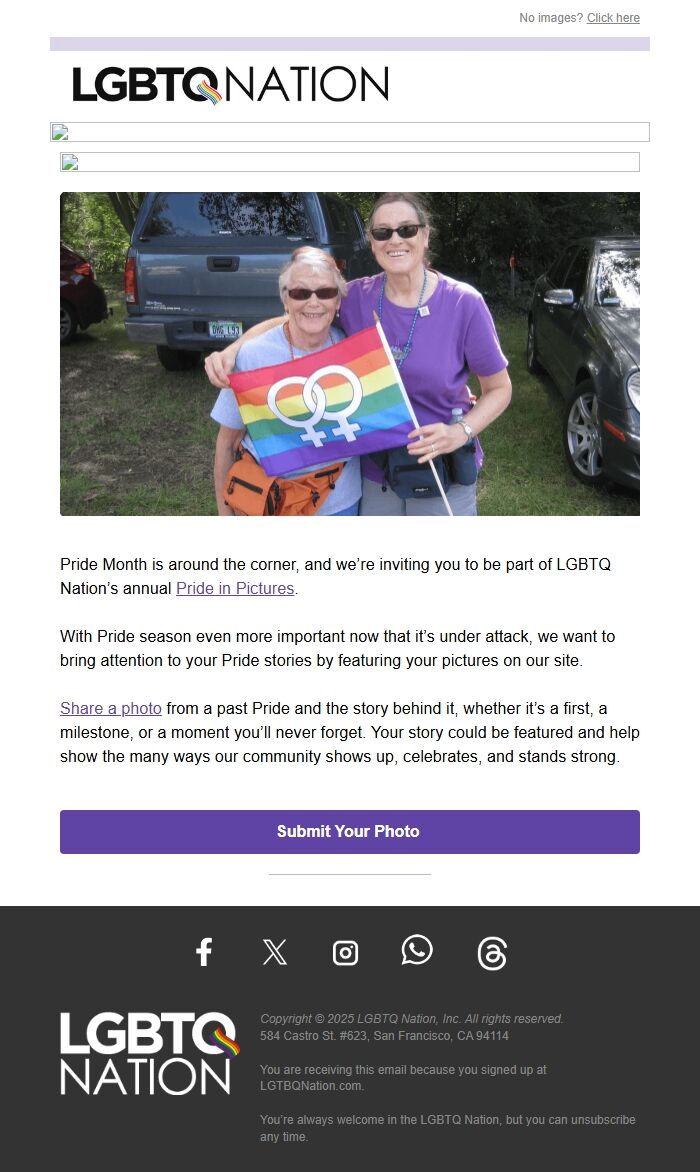Tap the Submit Your Photo button
Image resolution: width=700 pixels, height=1172 pixels.
(349, 832)
